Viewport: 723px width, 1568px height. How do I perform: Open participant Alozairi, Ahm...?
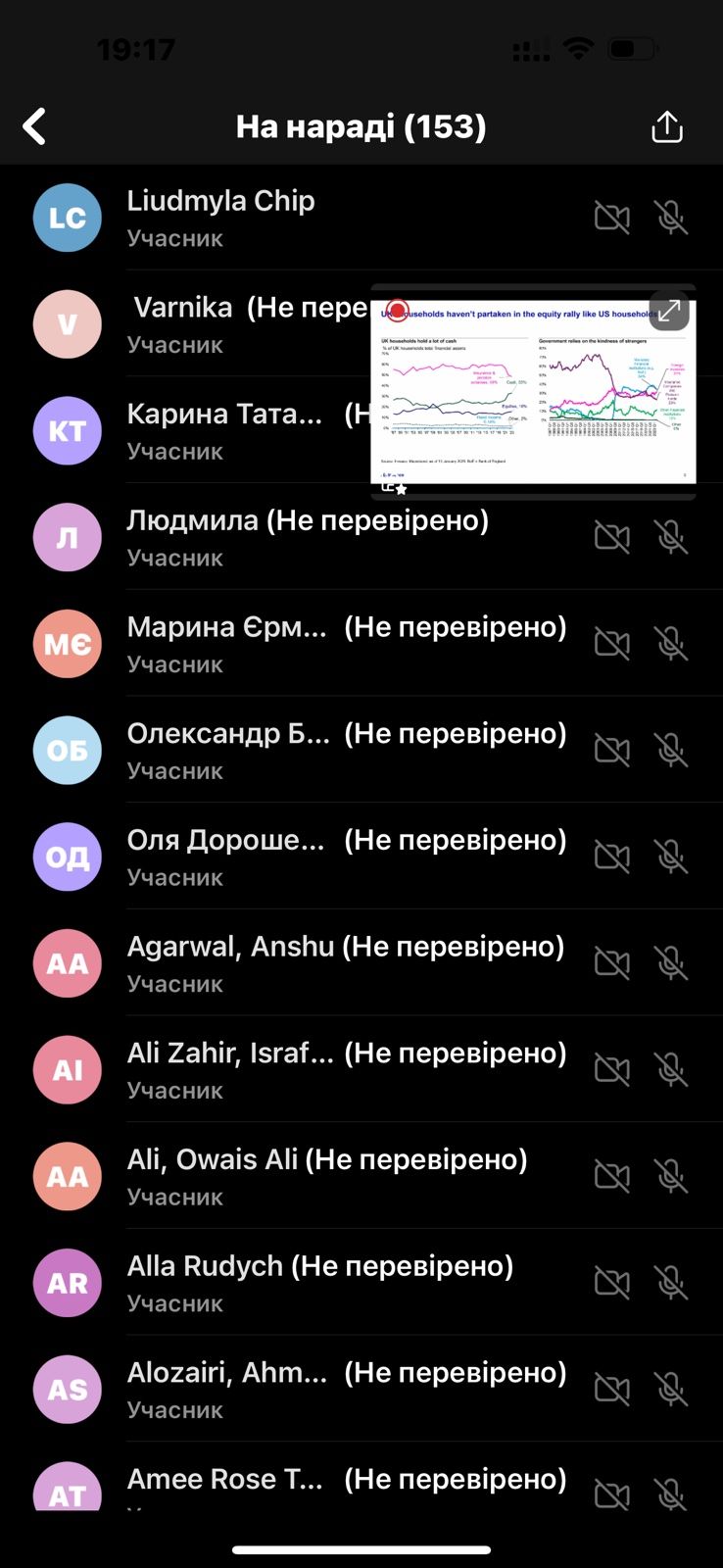click(x=361, y=1390)
